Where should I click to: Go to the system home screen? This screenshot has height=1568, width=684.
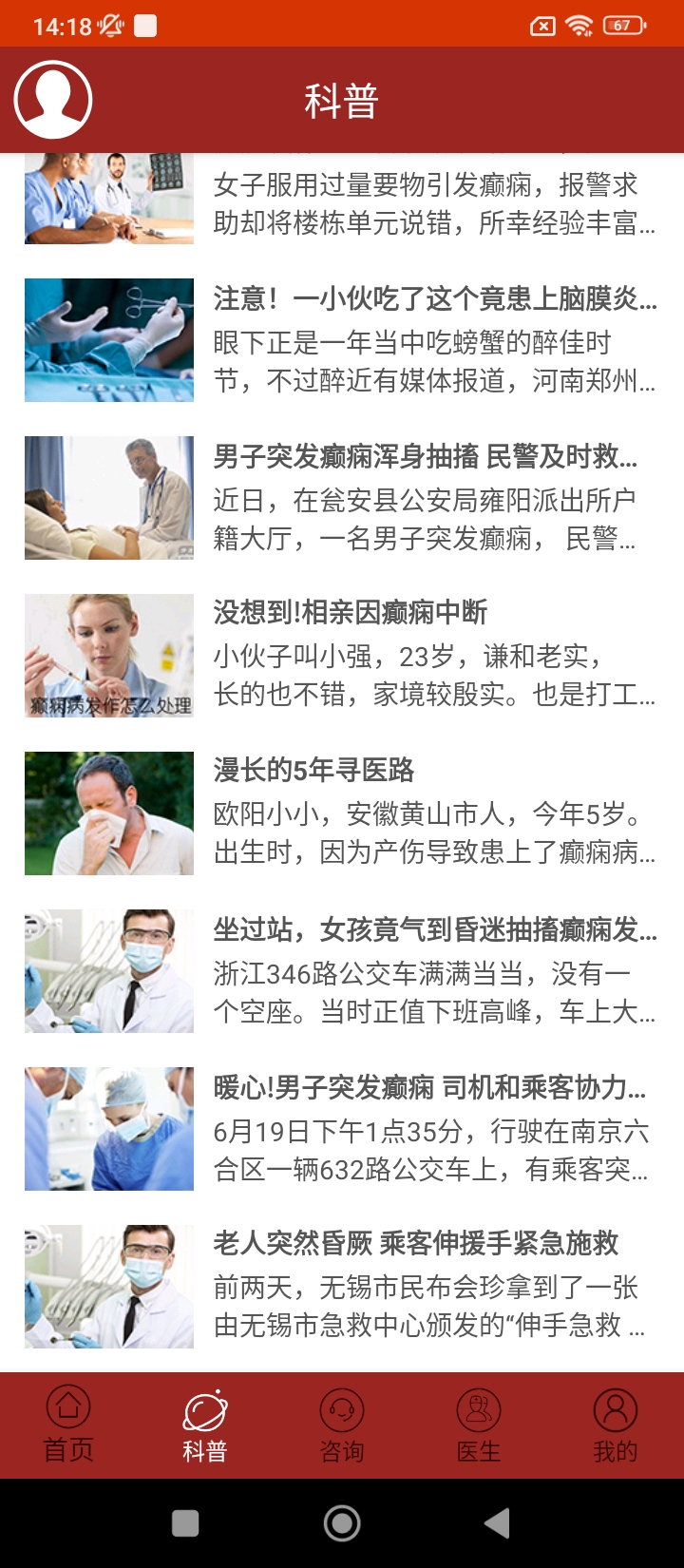342,1523
